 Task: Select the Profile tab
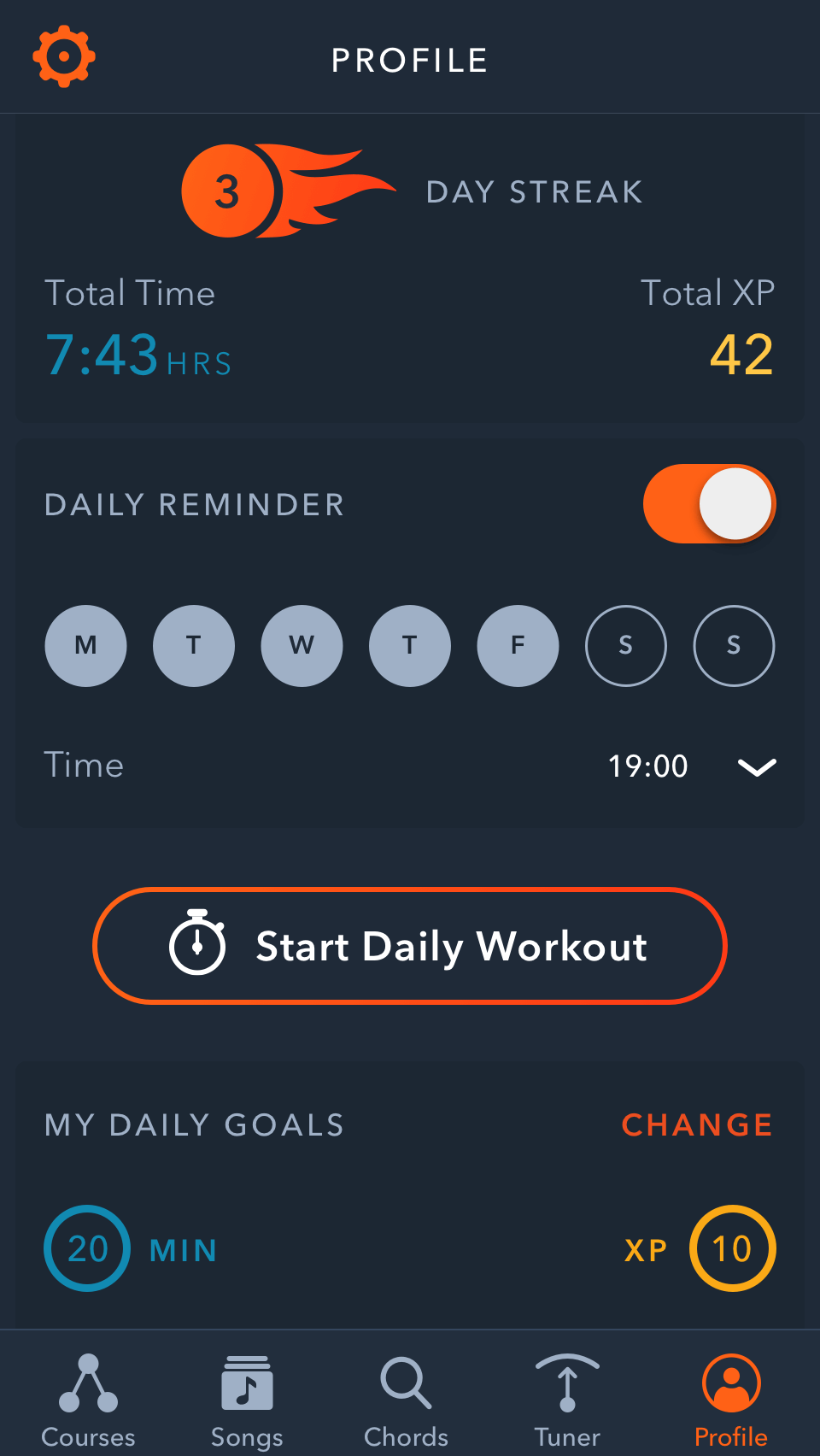(731, 1401)
